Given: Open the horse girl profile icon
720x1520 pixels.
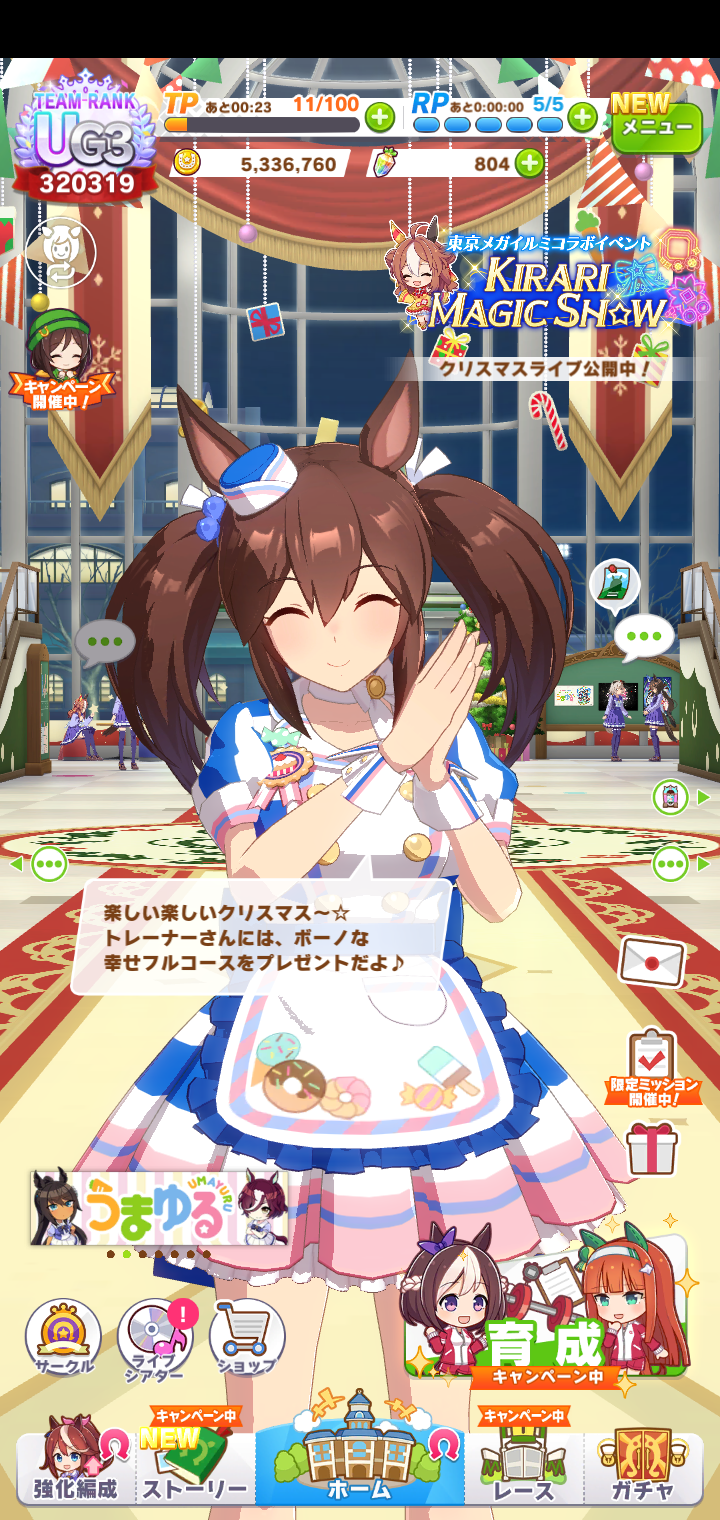Looking at the screenshot, I should (60, 253).
